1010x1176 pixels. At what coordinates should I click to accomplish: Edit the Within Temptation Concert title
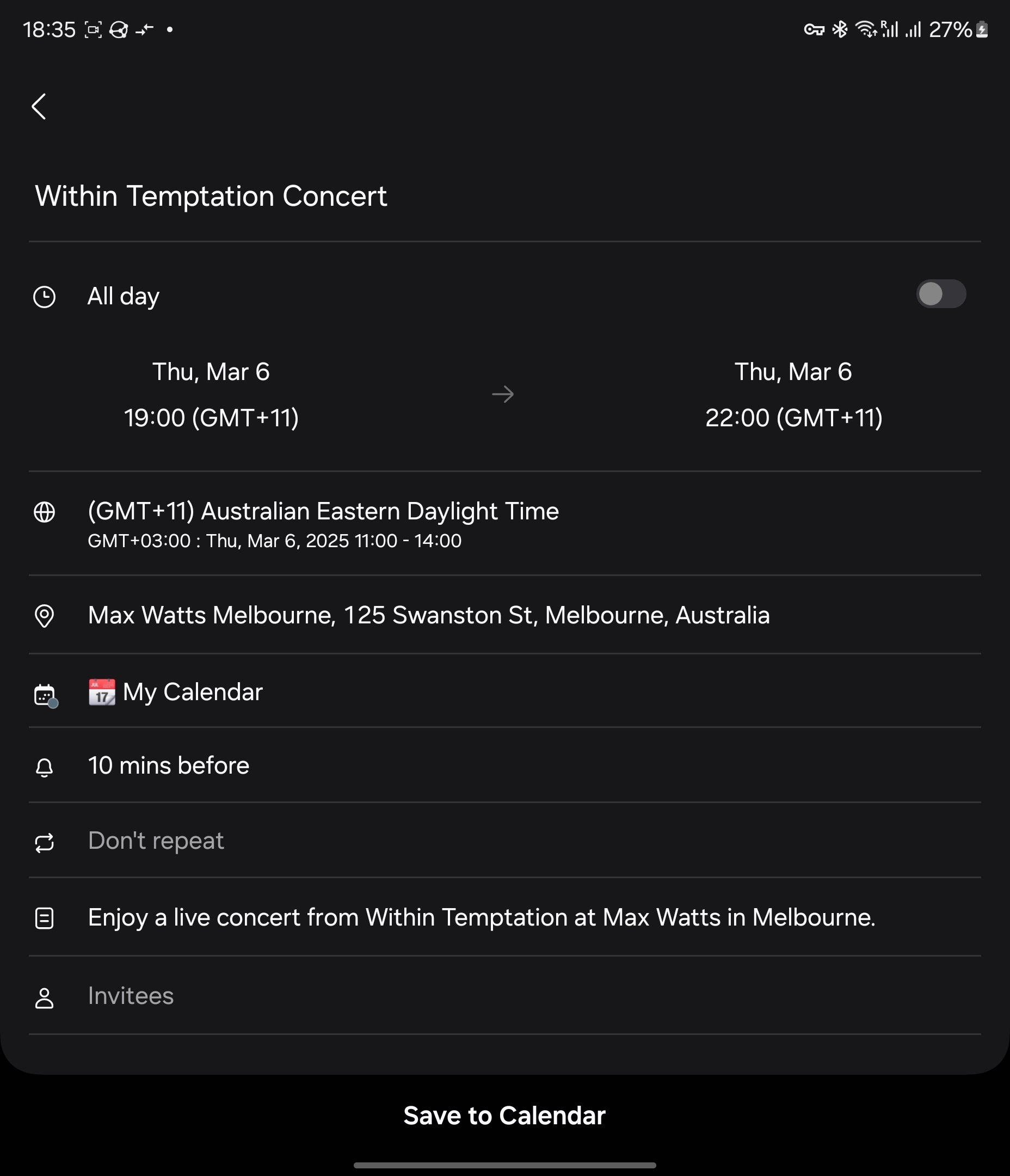[211, 195]
